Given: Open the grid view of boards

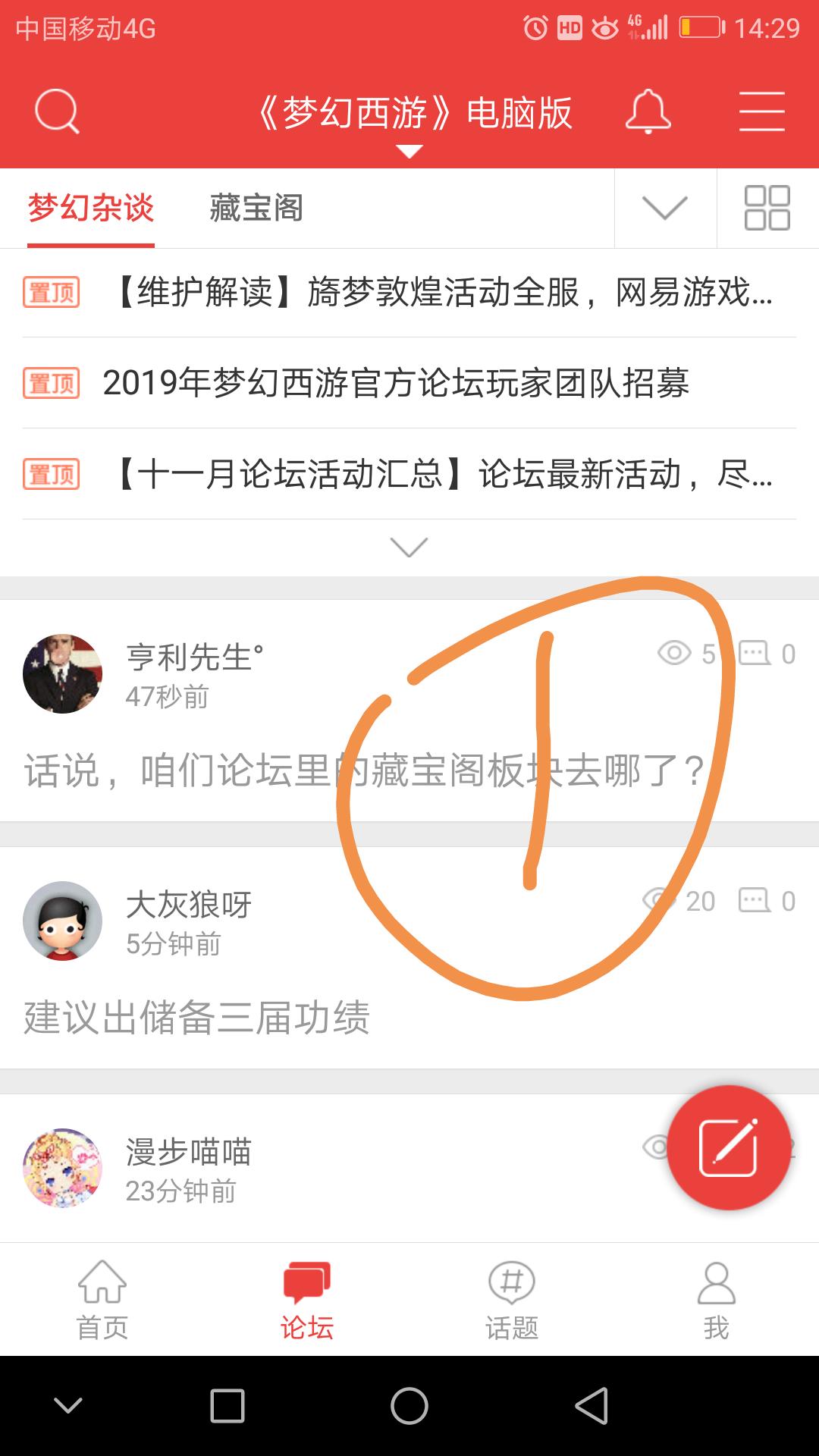Looking at the screenshot, I should coord(767,208).
